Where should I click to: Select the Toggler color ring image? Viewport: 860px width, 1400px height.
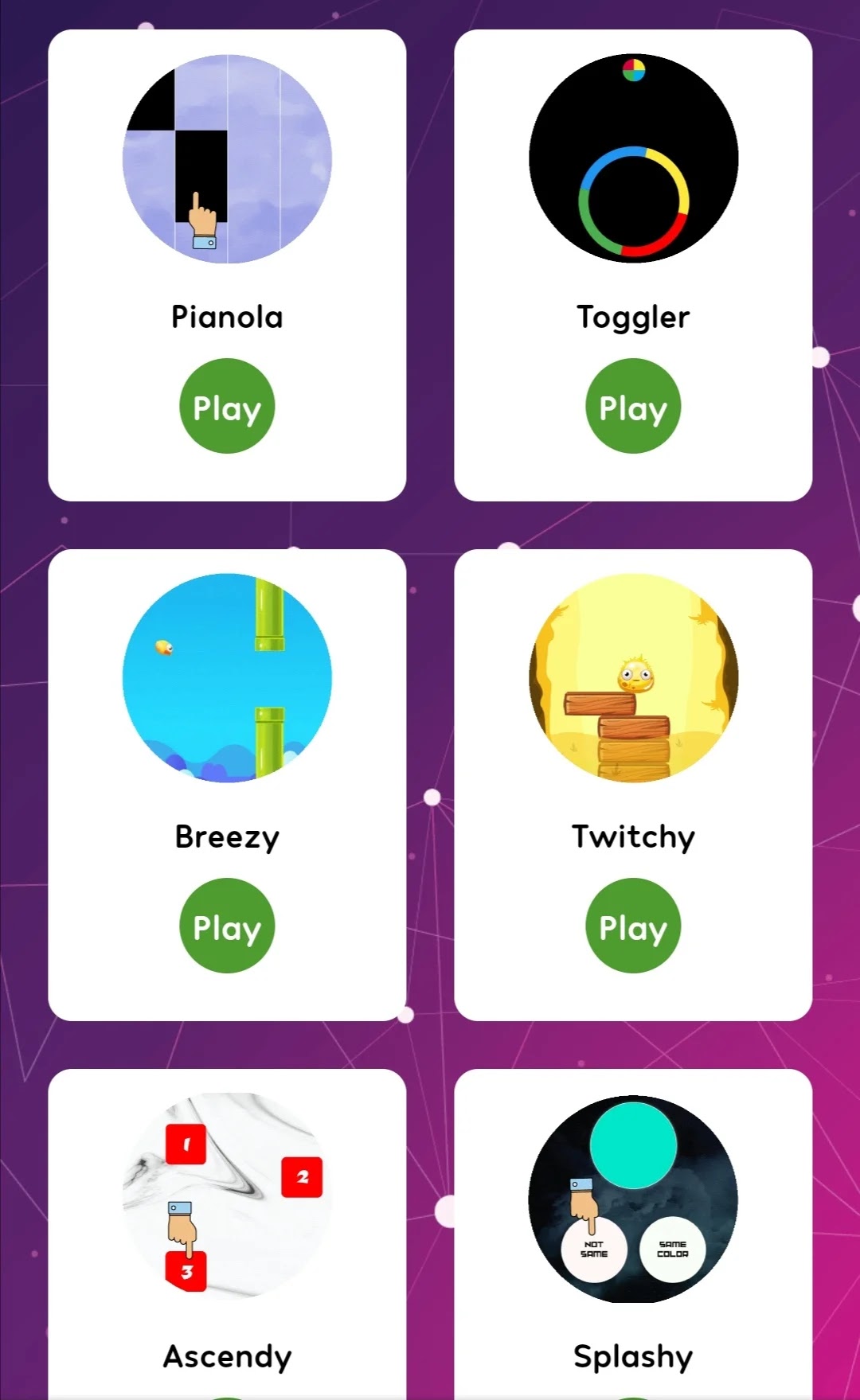pyautogui.click(x=633, y=159)
